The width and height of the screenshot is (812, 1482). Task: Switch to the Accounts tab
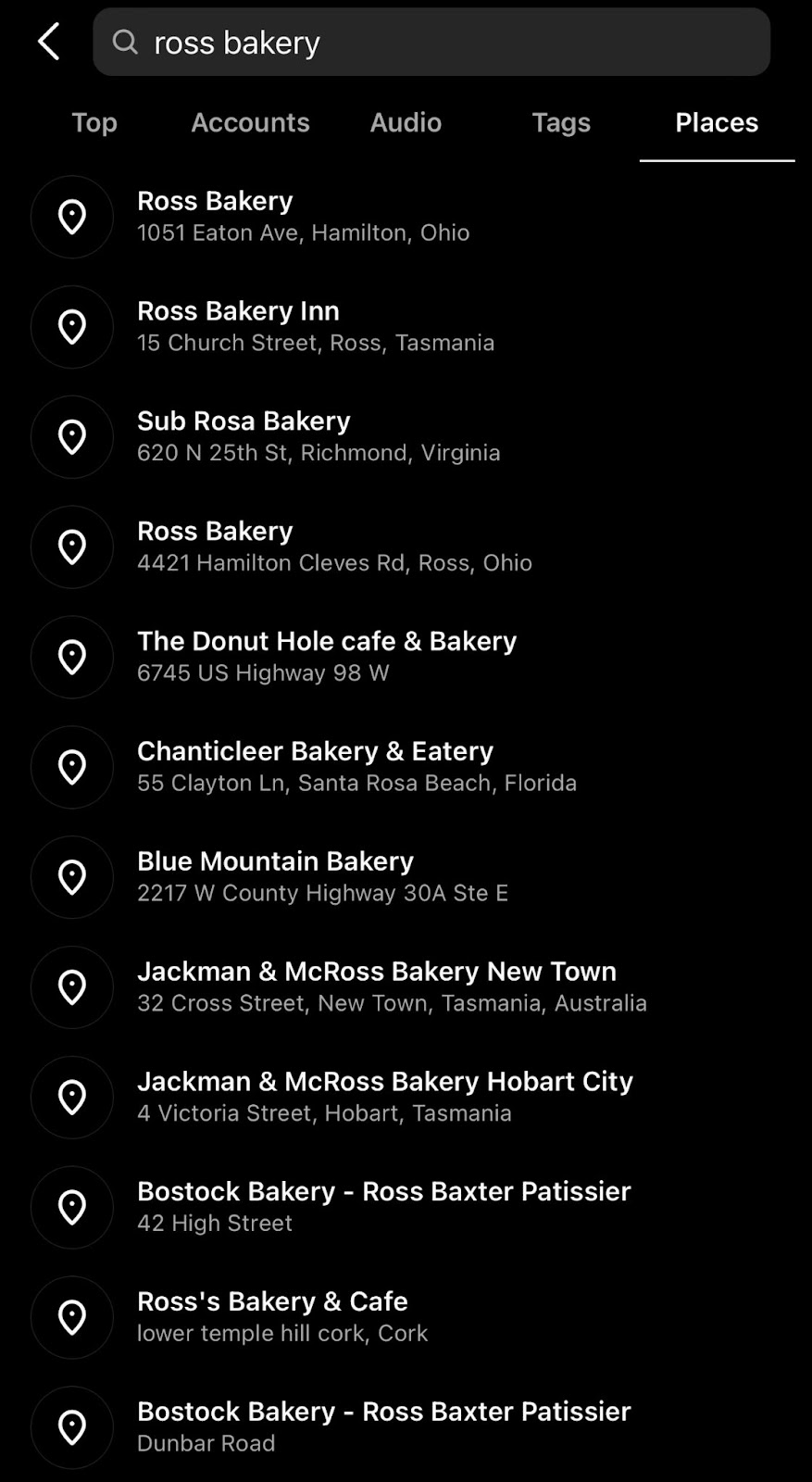pos(250,122)
